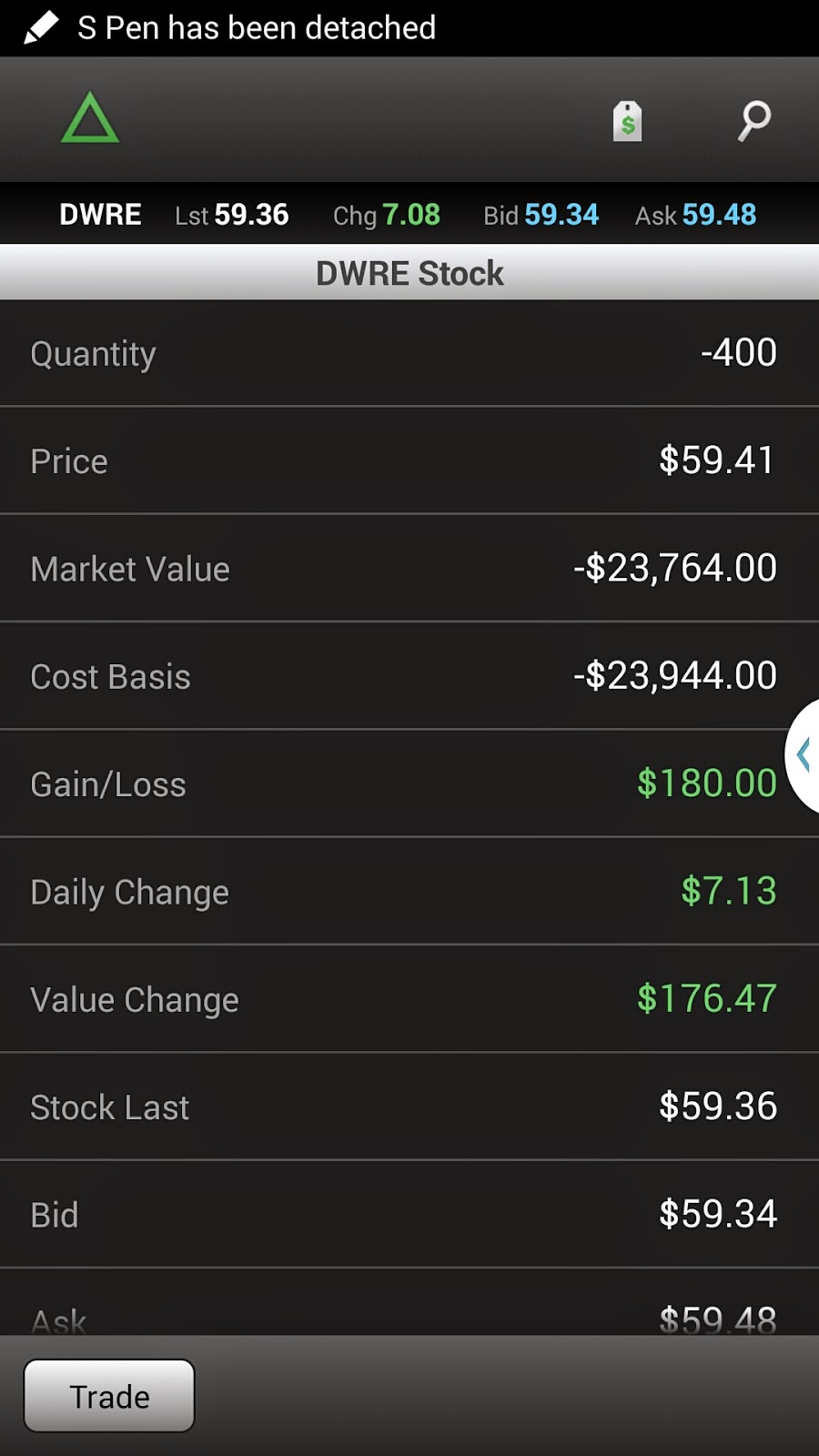Select the Cost Basis value link
This screenshot has width=819, height=1456.
coord(673,675)
